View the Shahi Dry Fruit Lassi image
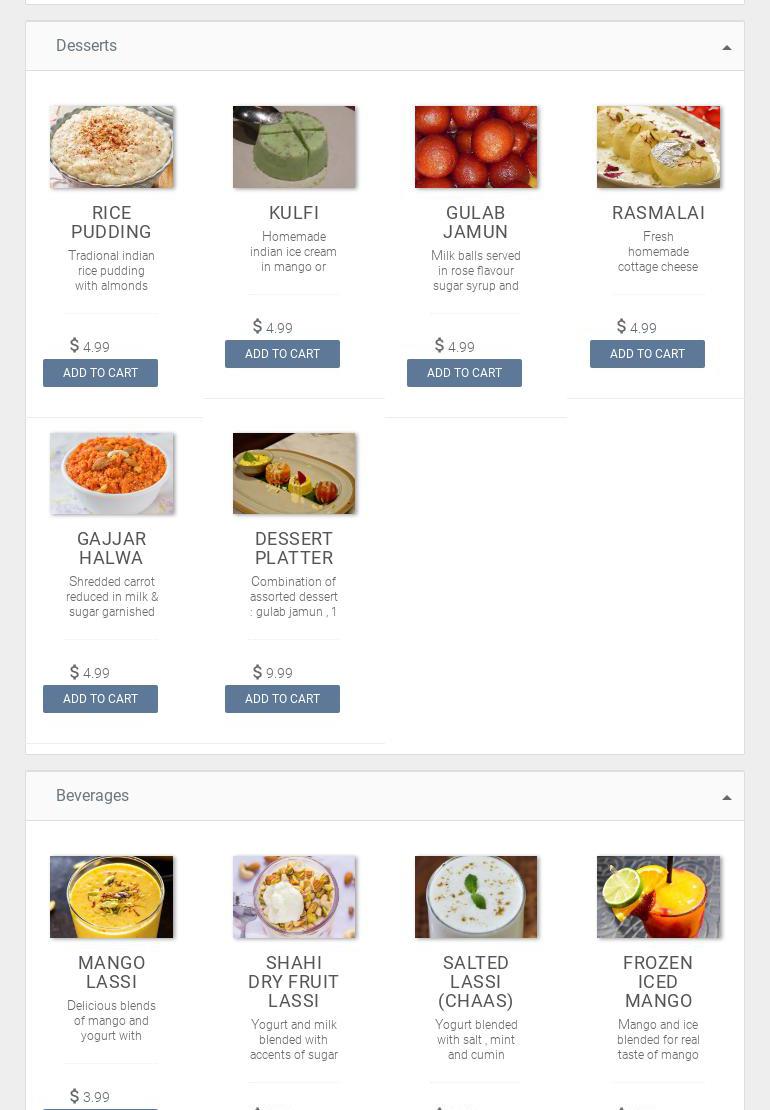 (x=294, y=897)
